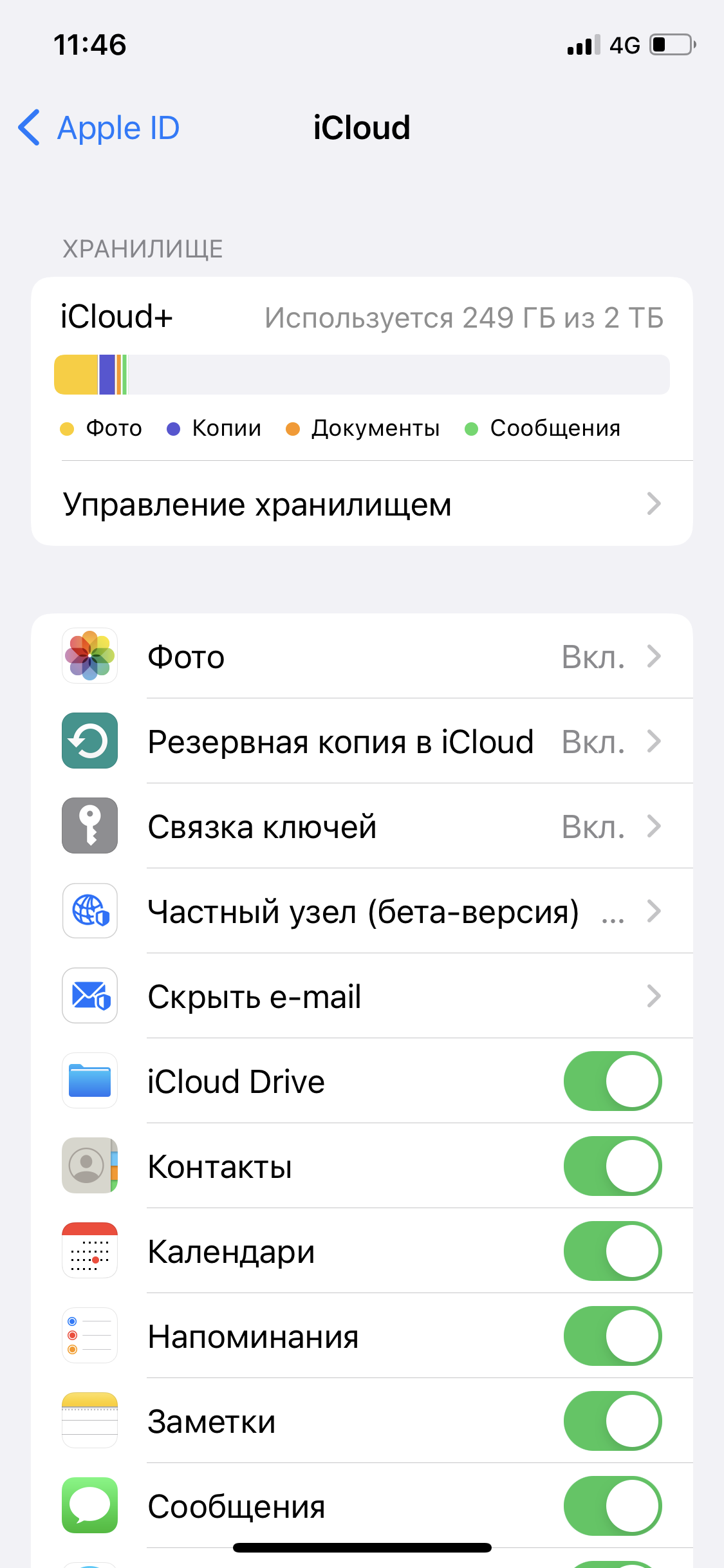The height and width of the screenshot is (1568, 724).
Task: Turn off Заметки sync
Action: tap(612, 1421)
